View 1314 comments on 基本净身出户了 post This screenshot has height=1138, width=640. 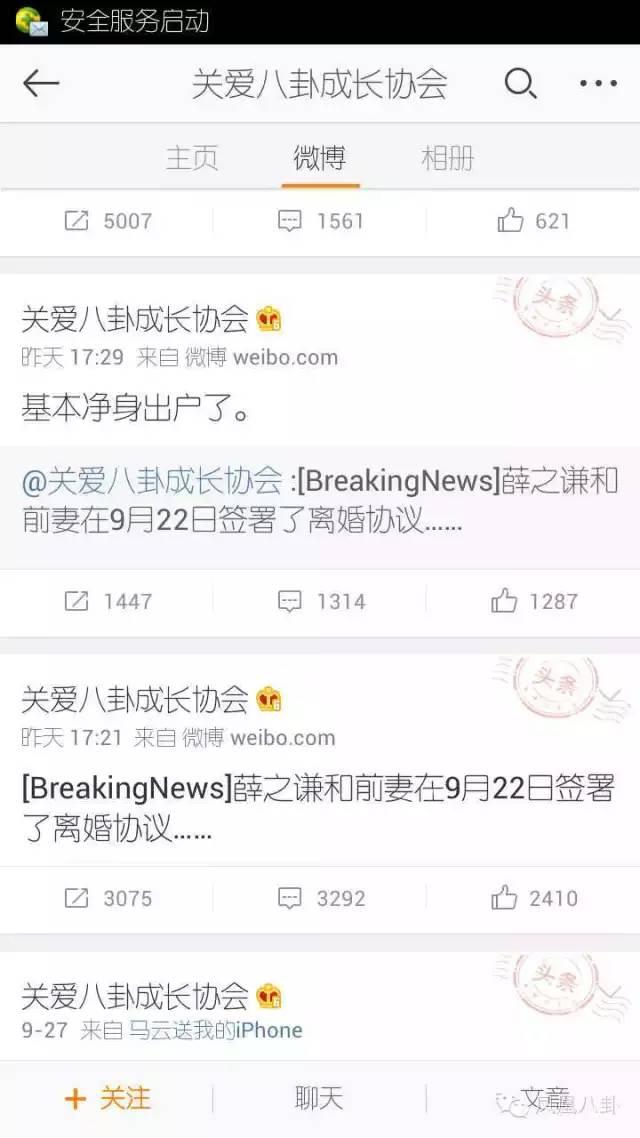[x=320, y=601]
